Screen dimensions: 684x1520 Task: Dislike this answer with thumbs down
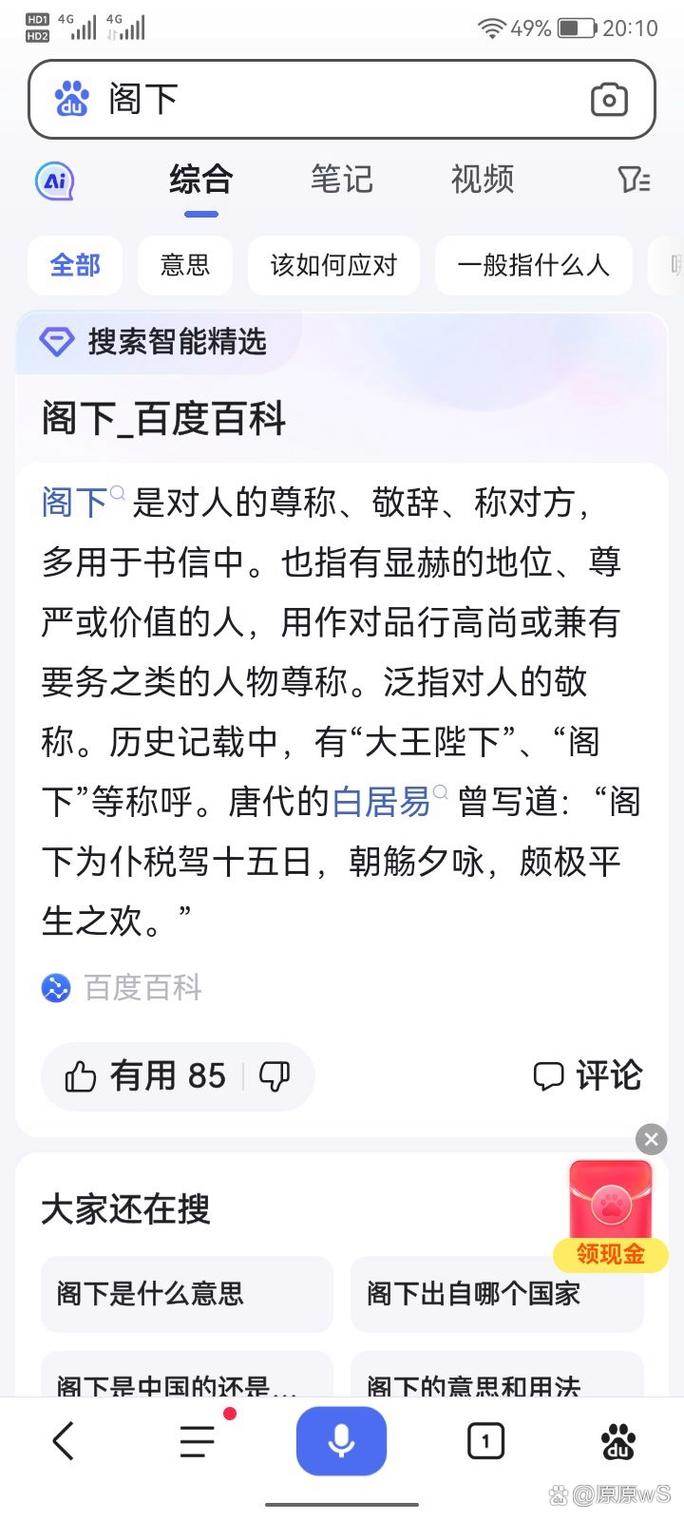pyautogui.click(x=274, y=1076)
